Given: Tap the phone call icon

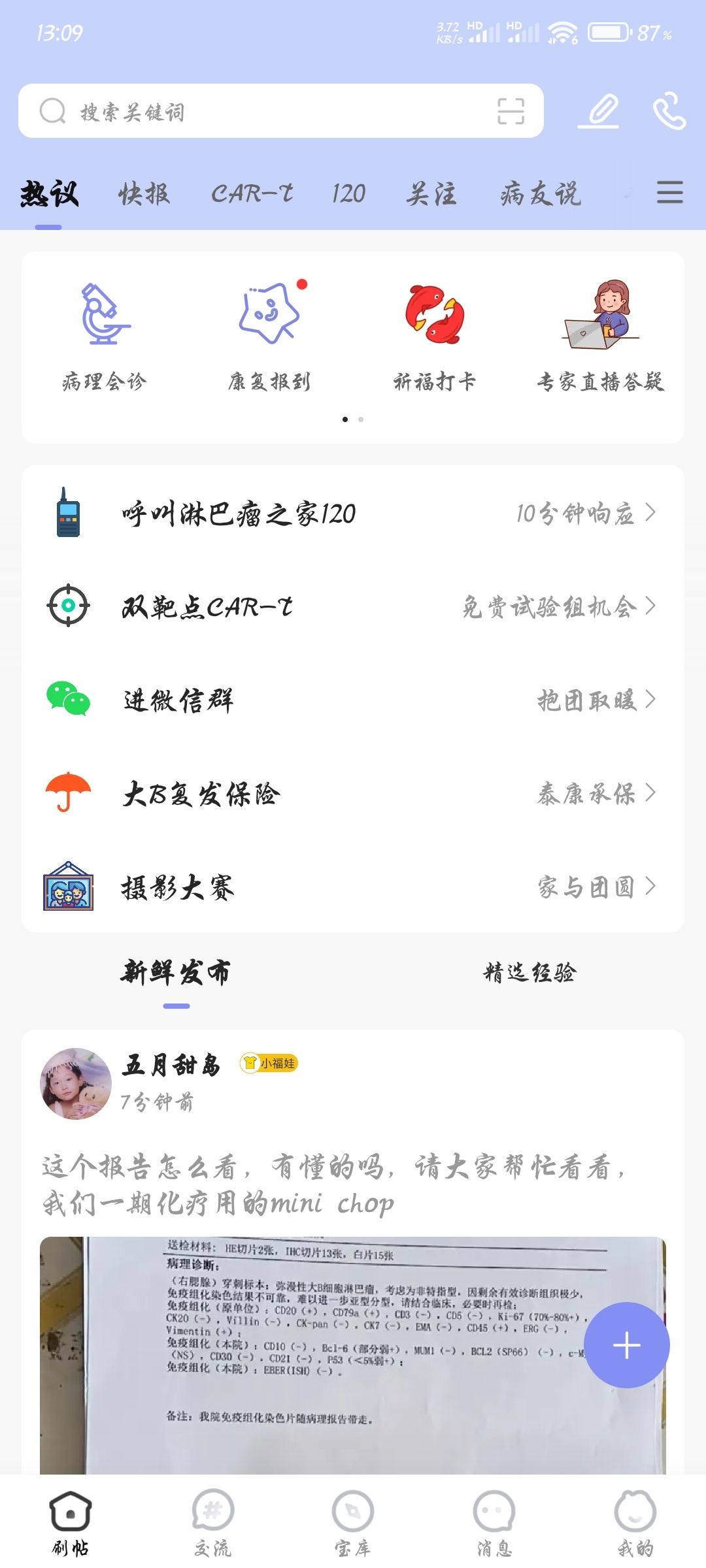Looking at the screenshot, I should pyautogui.click(x=669, y=111).
